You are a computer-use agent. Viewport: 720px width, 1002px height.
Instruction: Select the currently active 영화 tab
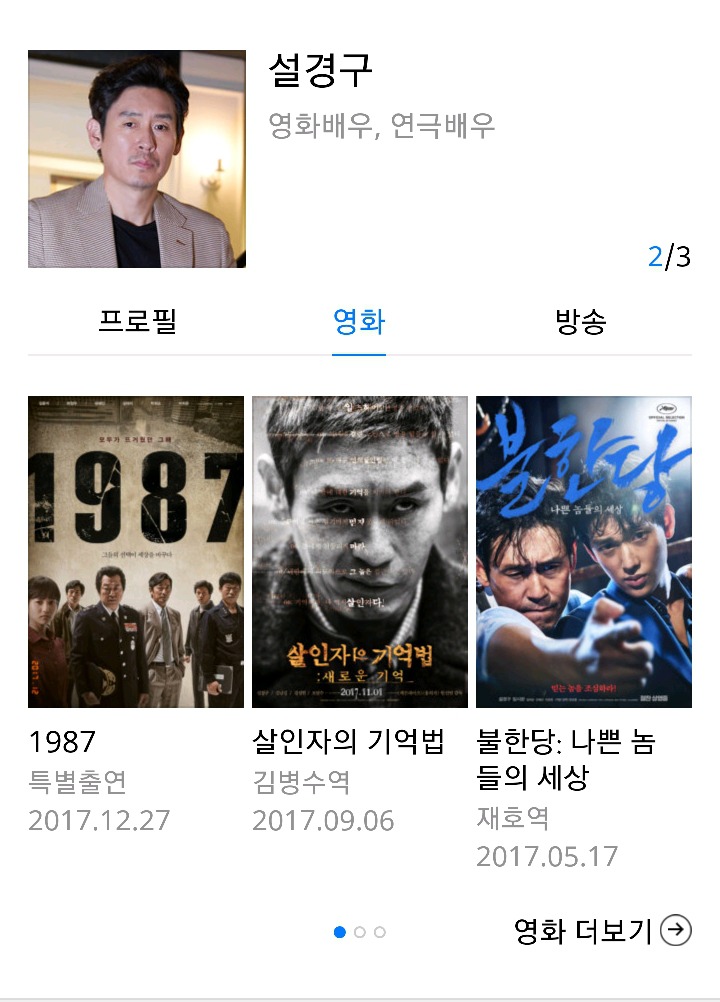[x=359, y=315]
